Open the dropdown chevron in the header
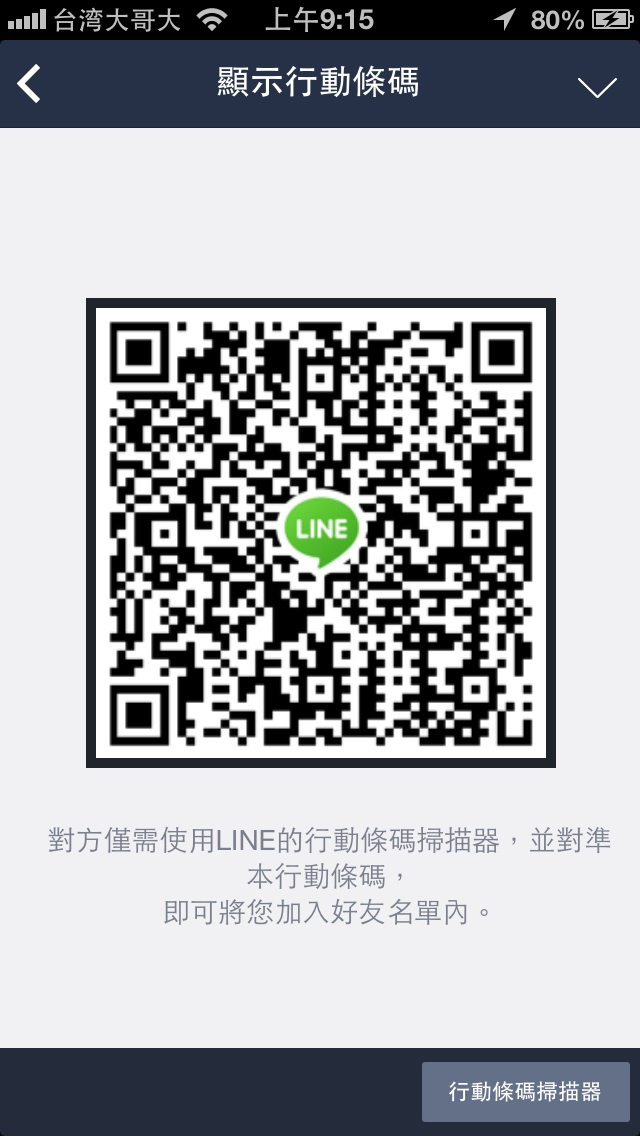640x1136 pixels. tap(597, 87)
